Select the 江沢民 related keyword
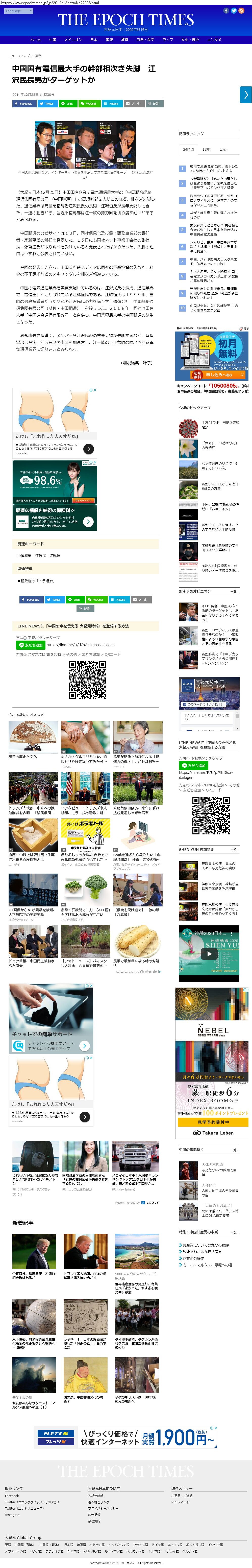 tap(40, 555)
